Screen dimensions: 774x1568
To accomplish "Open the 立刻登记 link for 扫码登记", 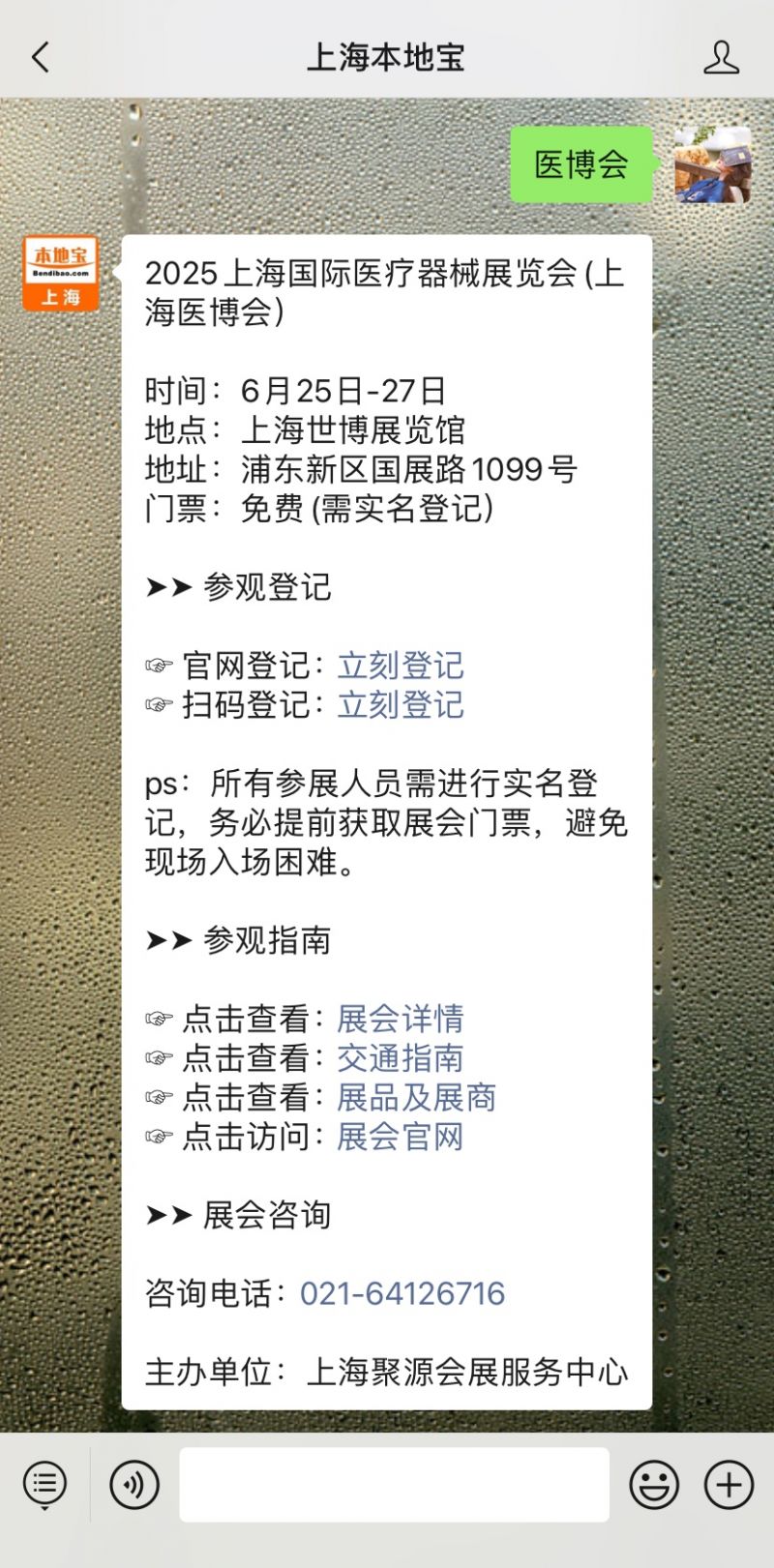I will pyautogui.click(x=401, y=705).
